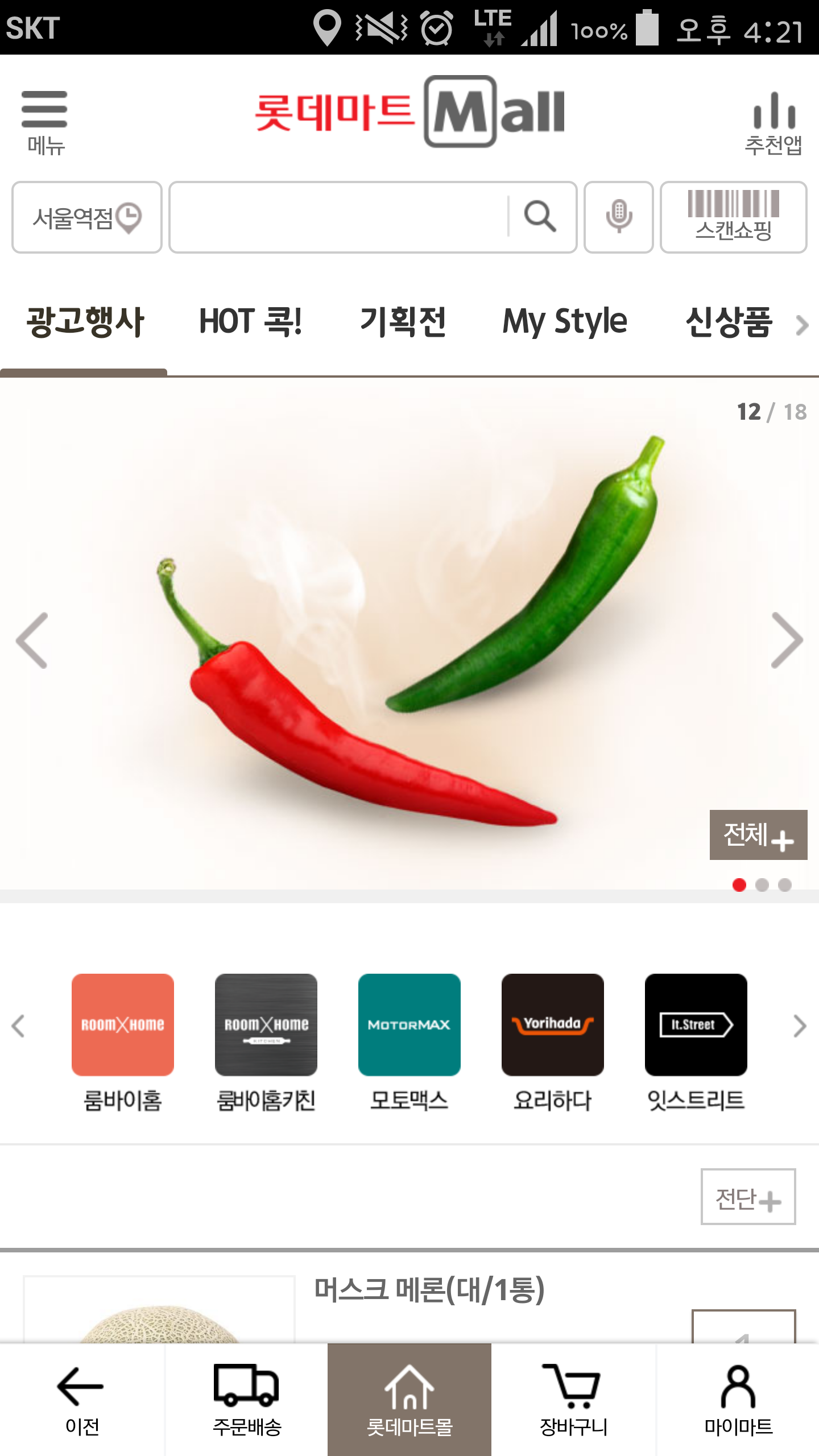Screen dimensions: 819x1456
Task: Tap the magnifier search icon
Action: click(x=540, y=217)
